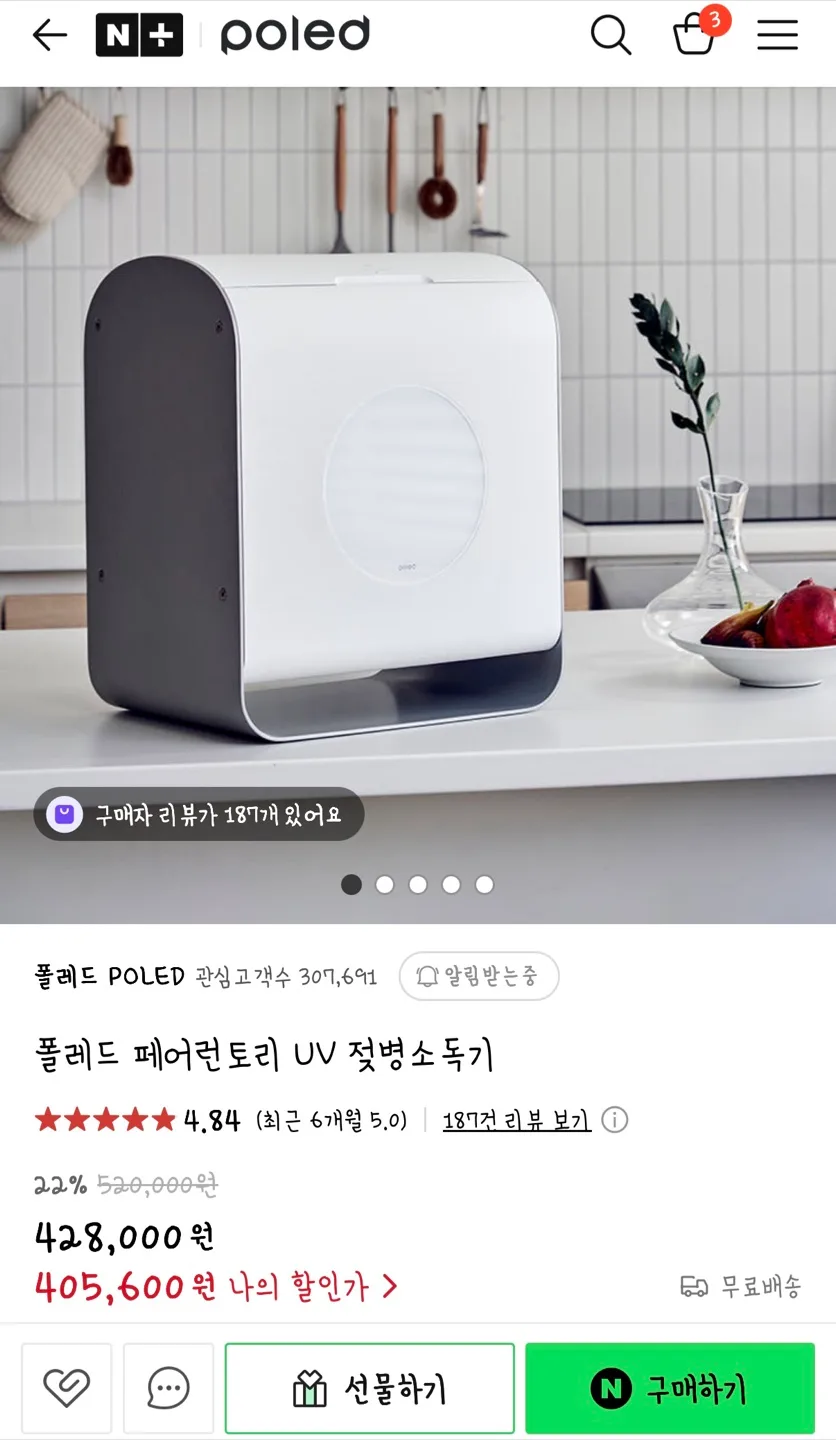
Task: Open the search magnifier icon
Action: click(610, 36)
